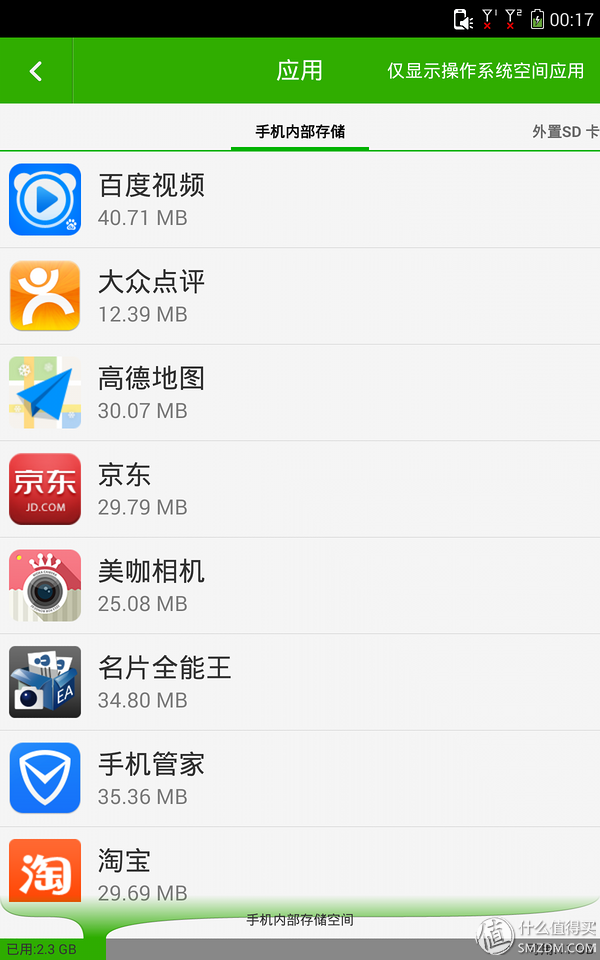This screenshot has height=960, width=600.
Task: Select 高德地图 from the app list
Action: (300, 392)
